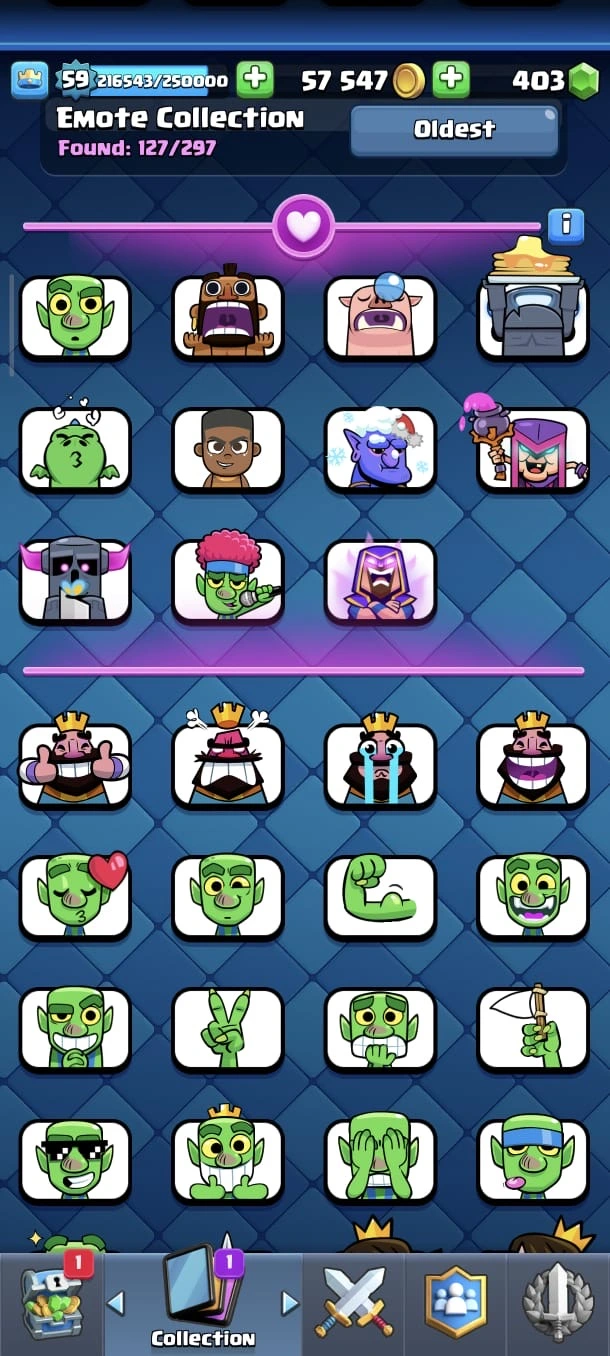
Task: Tap the green plus next to experience
Action: tap(255, 80)
